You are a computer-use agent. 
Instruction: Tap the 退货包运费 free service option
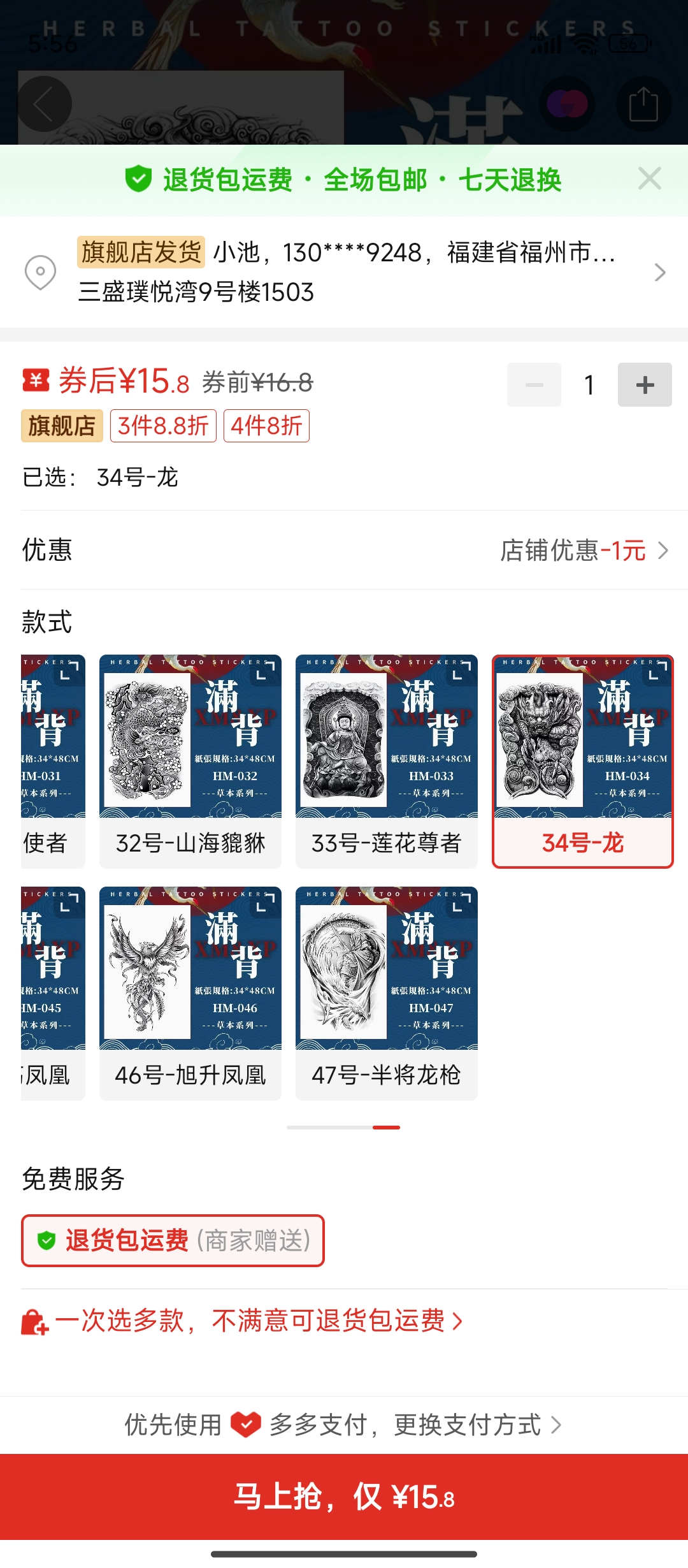click(x=173, y=1240)
